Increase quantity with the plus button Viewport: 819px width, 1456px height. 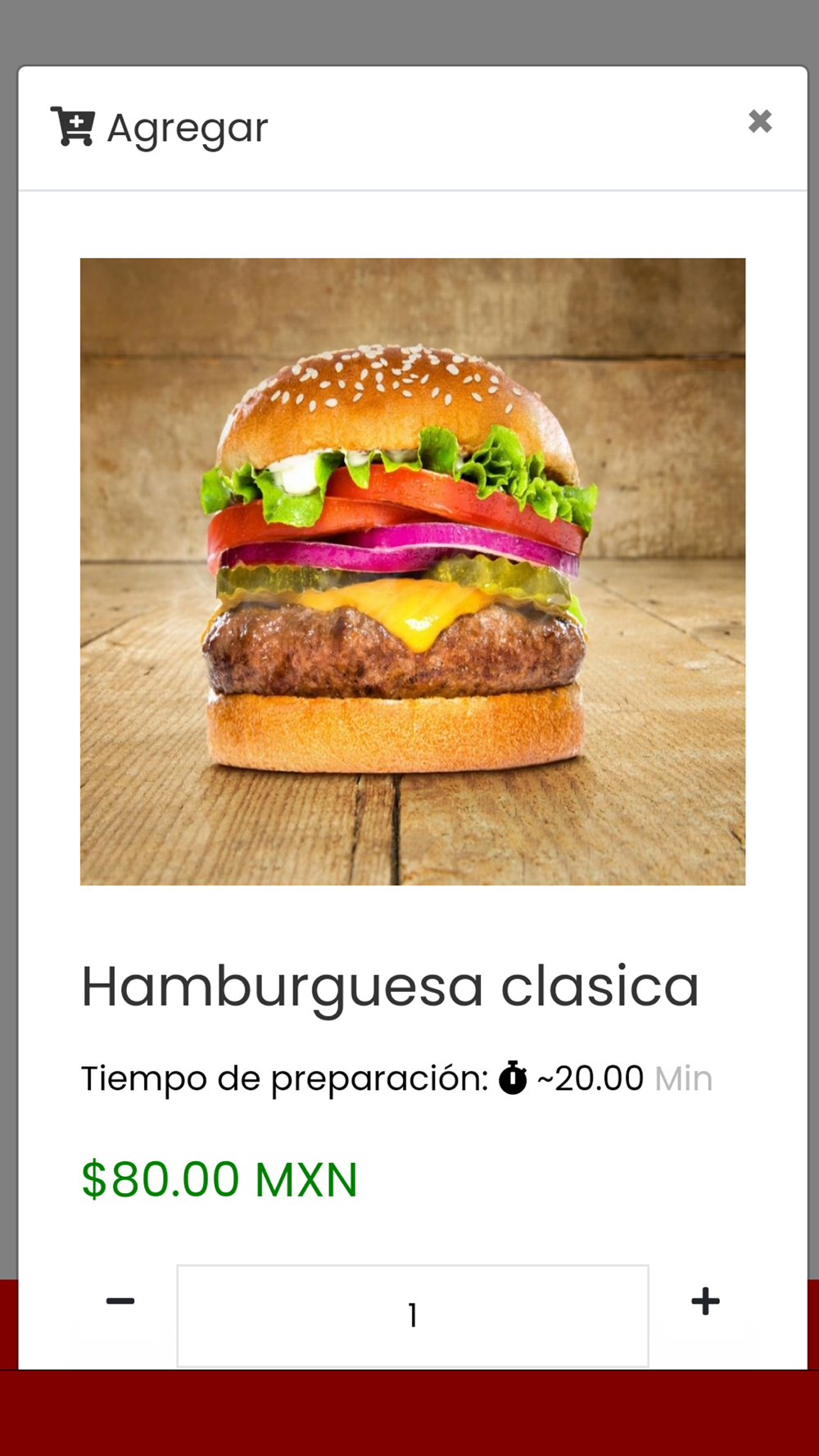pos(705,1301)
